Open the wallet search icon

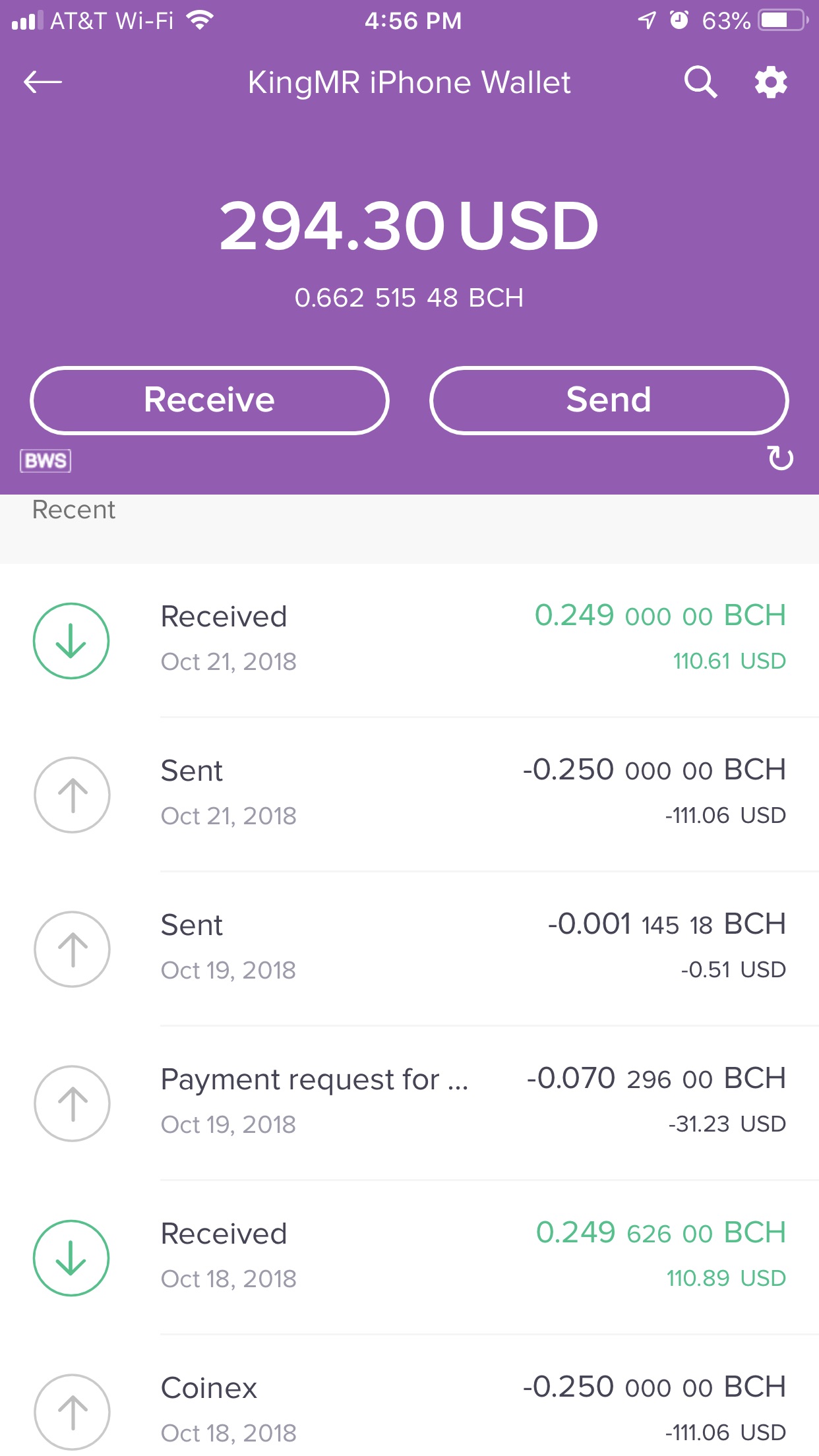tap(700, 82)
